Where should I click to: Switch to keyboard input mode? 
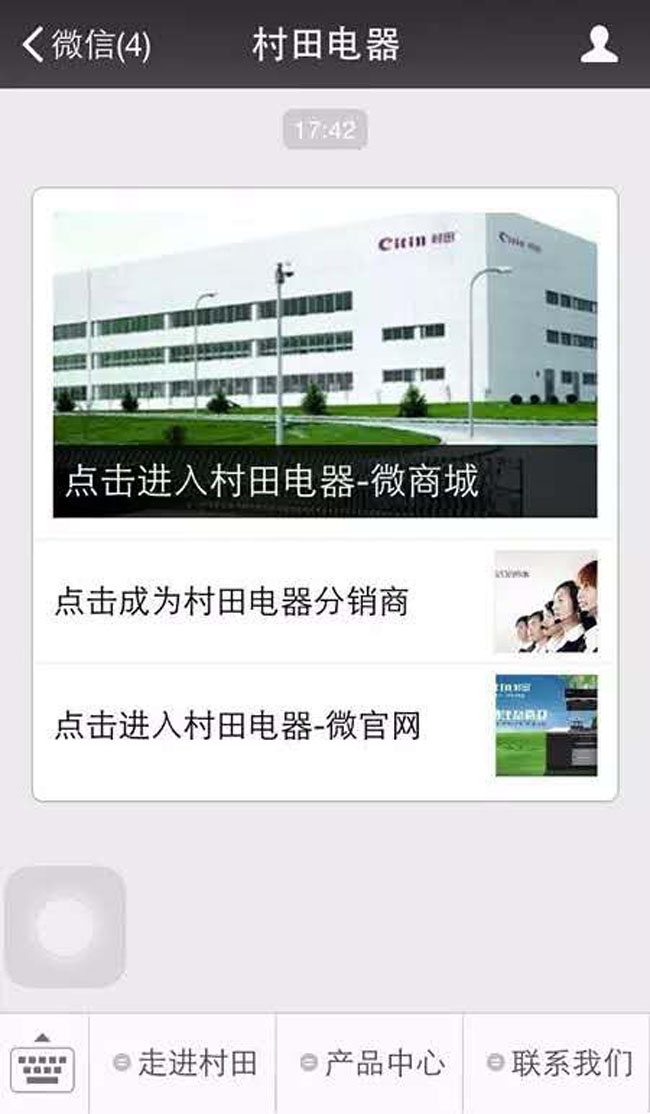pos(44,1064)
